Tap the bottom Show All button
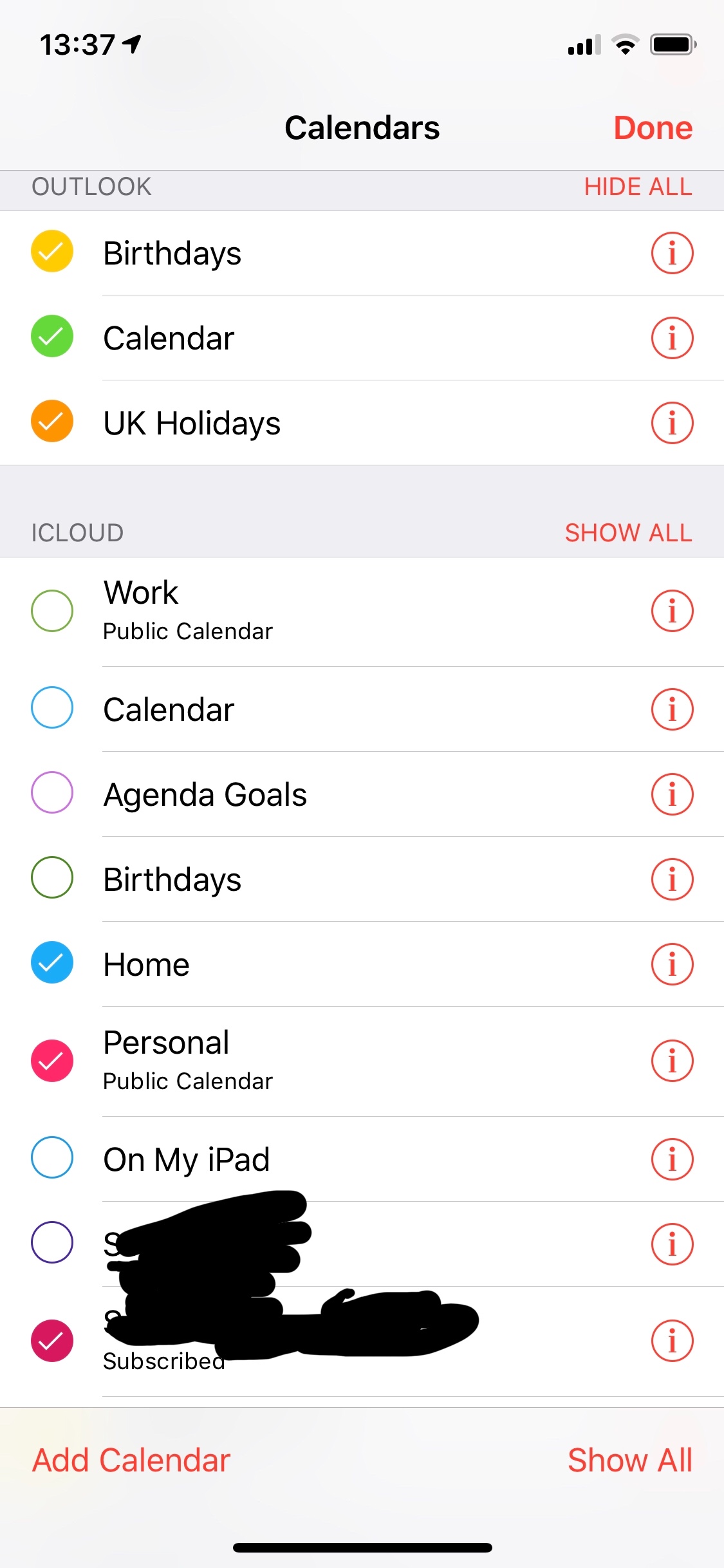724x1568 pixels. click(629, 1460)
